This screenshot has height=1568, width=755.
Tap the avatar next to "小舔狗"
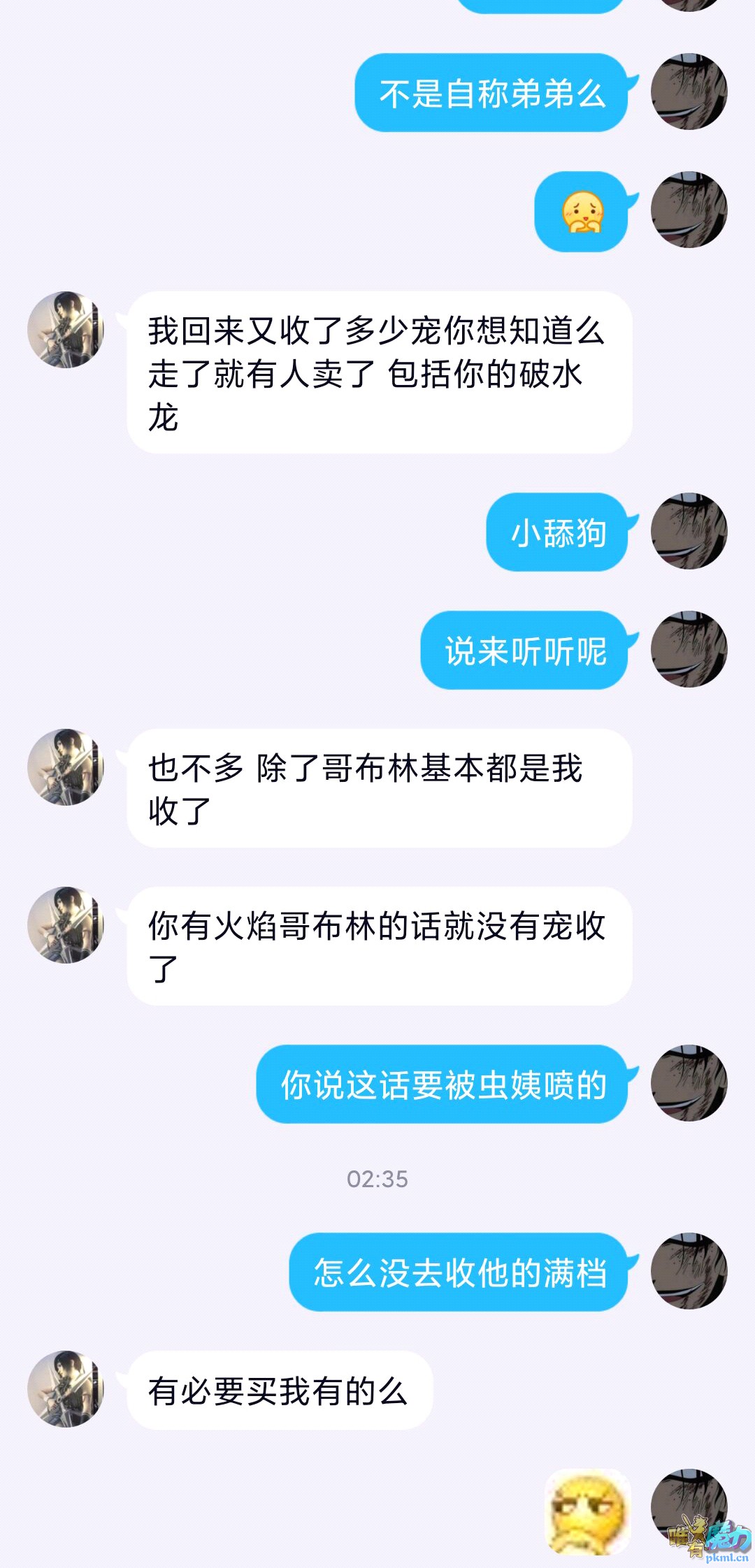pos(689,531)
